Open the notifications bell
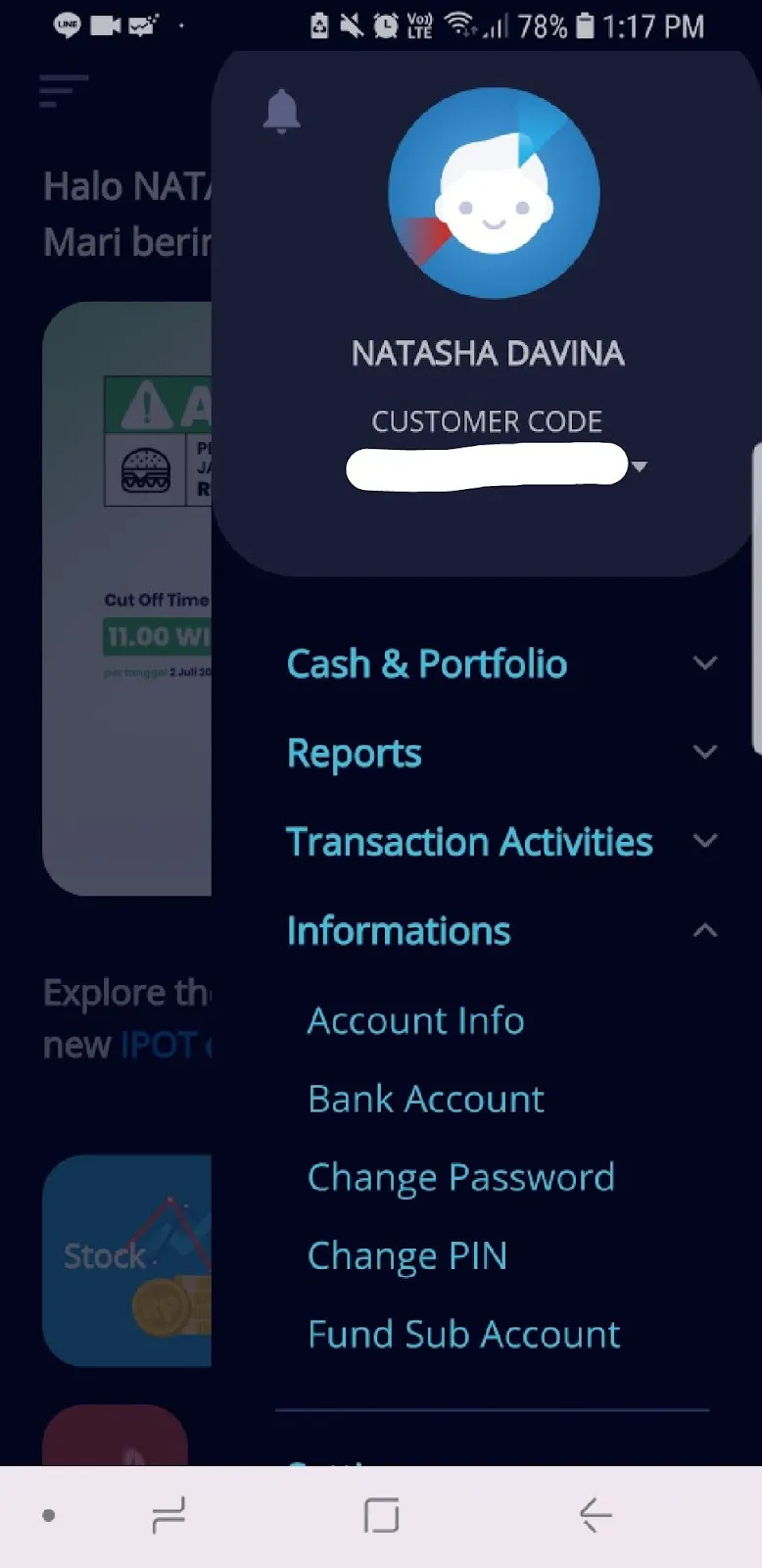The width and height of the screenshot is (762, 1568). (281, 111)
